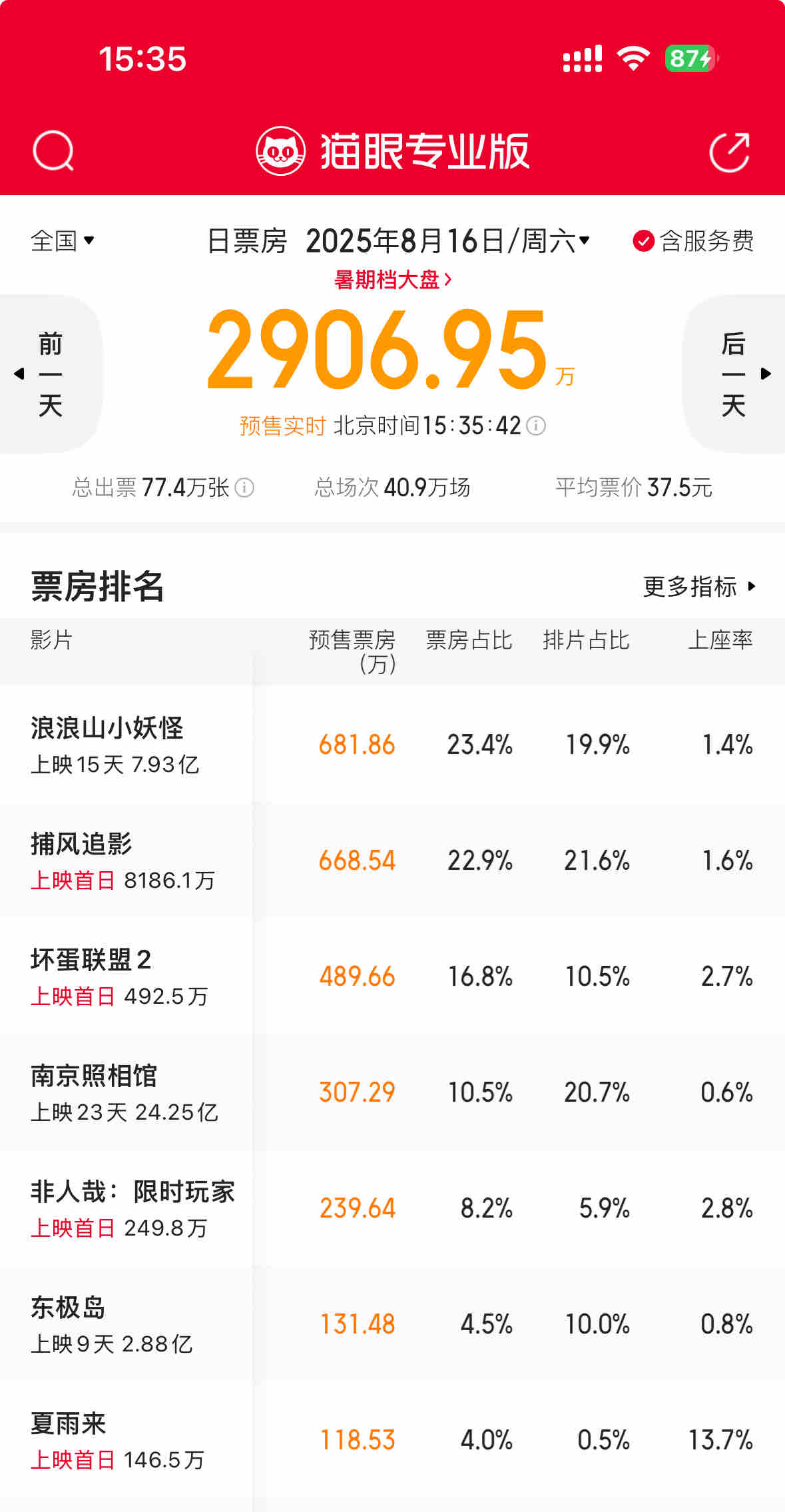Show info about 总出票 tickets

(x=245, y=488)
